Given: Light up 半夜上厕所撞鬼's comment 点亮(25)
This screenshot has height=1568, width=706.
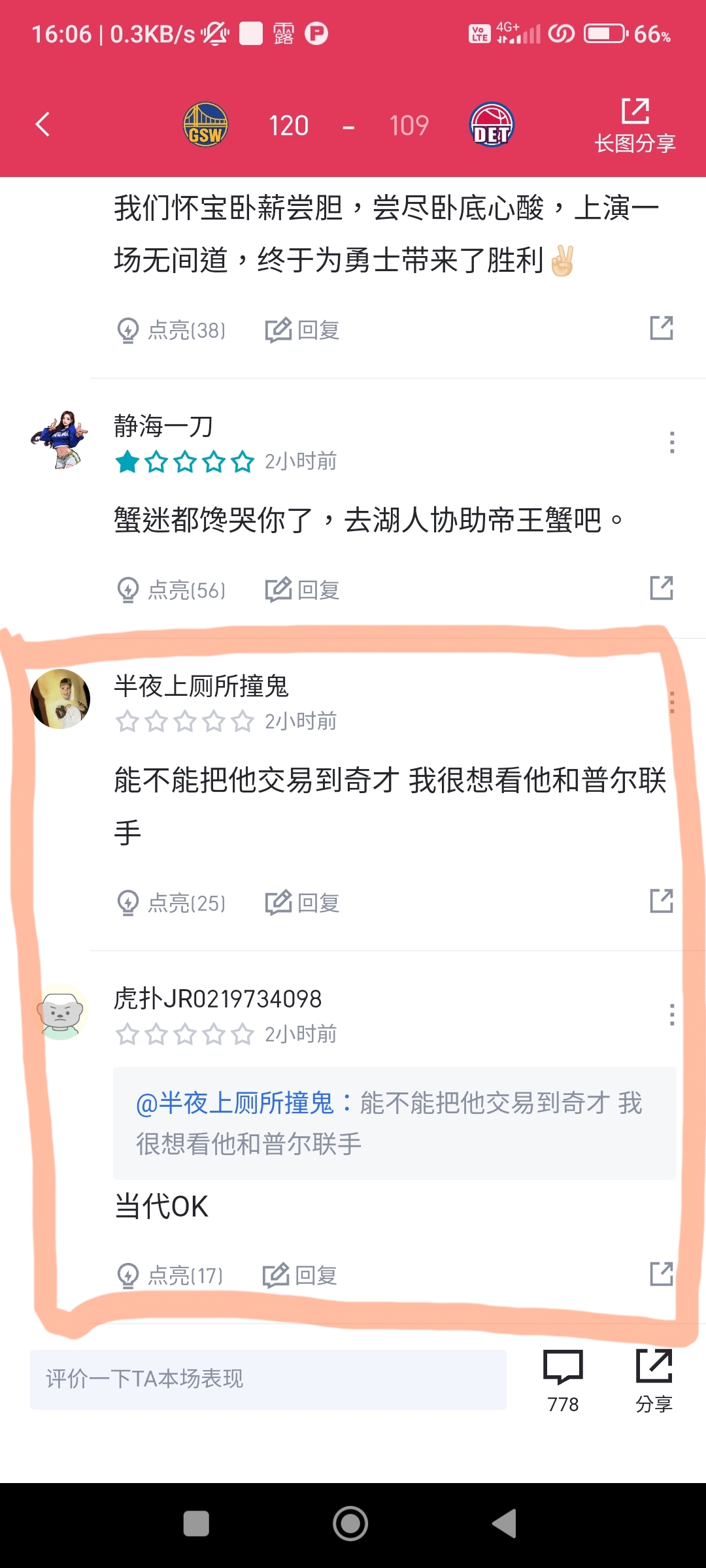Looking at the screenshot, I should [171, 903].
